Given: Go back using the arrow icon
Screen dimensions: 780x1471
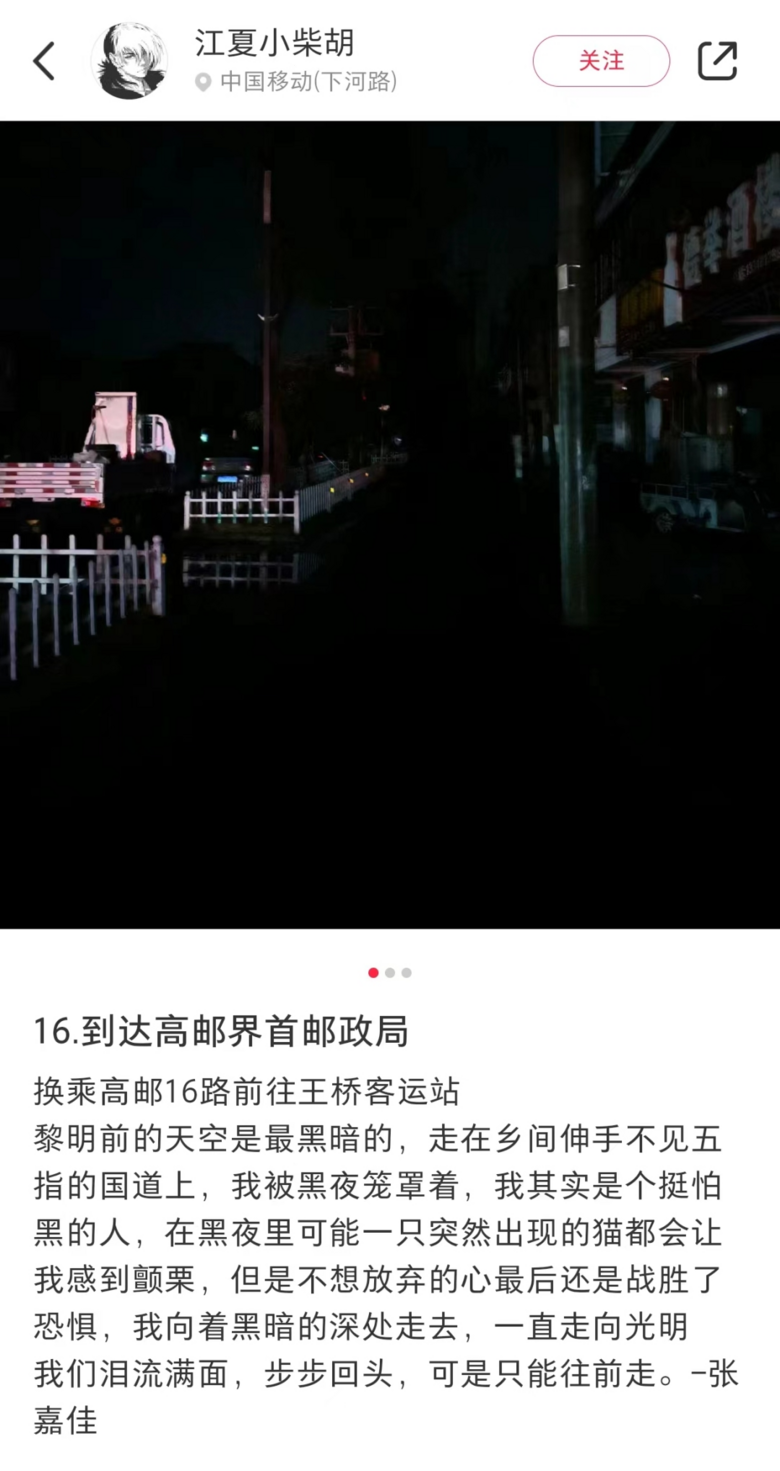Looking at the screenshot, I should (x=45, y=61).
